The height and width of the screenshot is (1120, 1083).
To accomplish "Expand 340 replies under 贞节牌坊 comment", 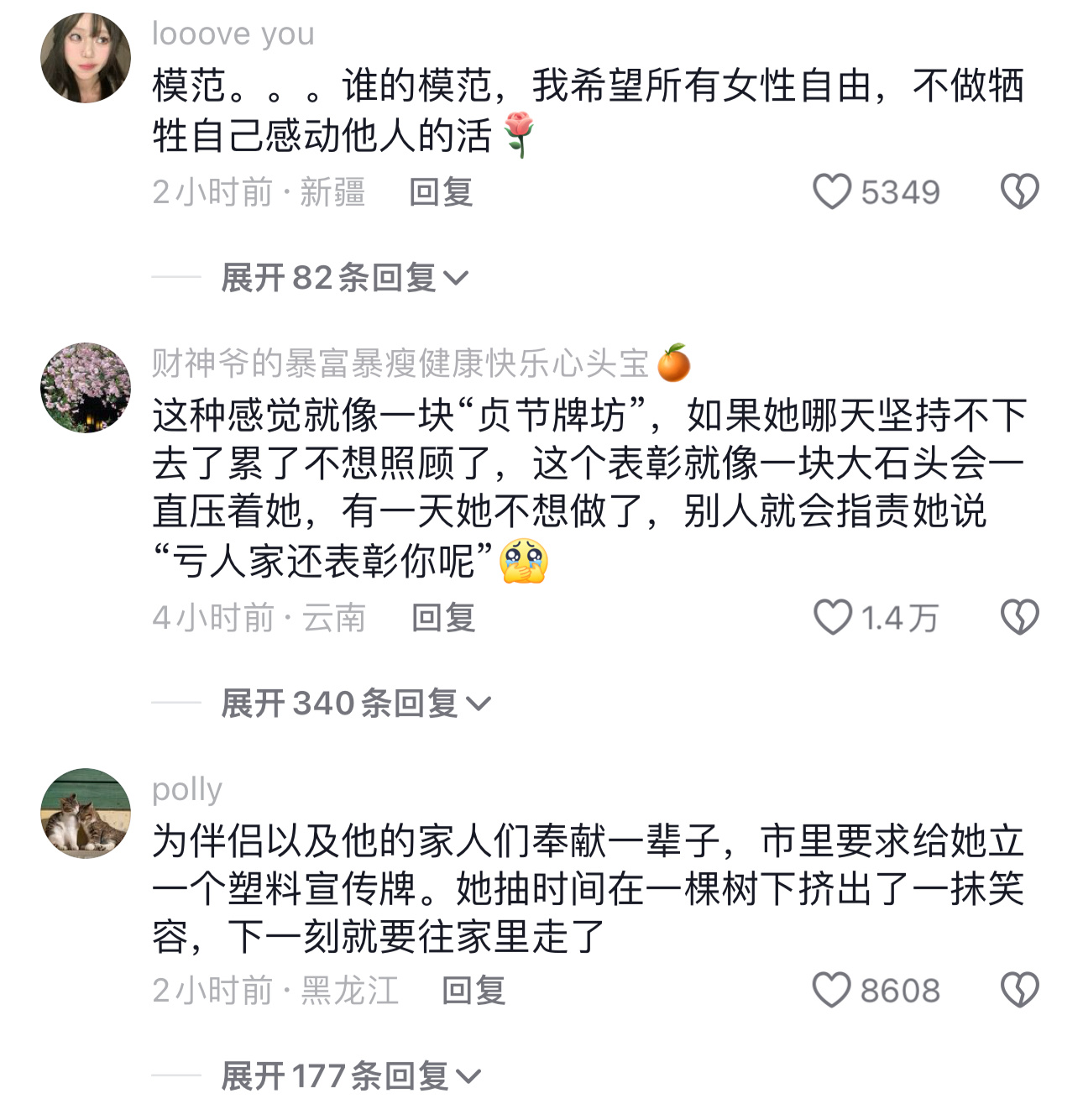I will [x=355, y=703].
